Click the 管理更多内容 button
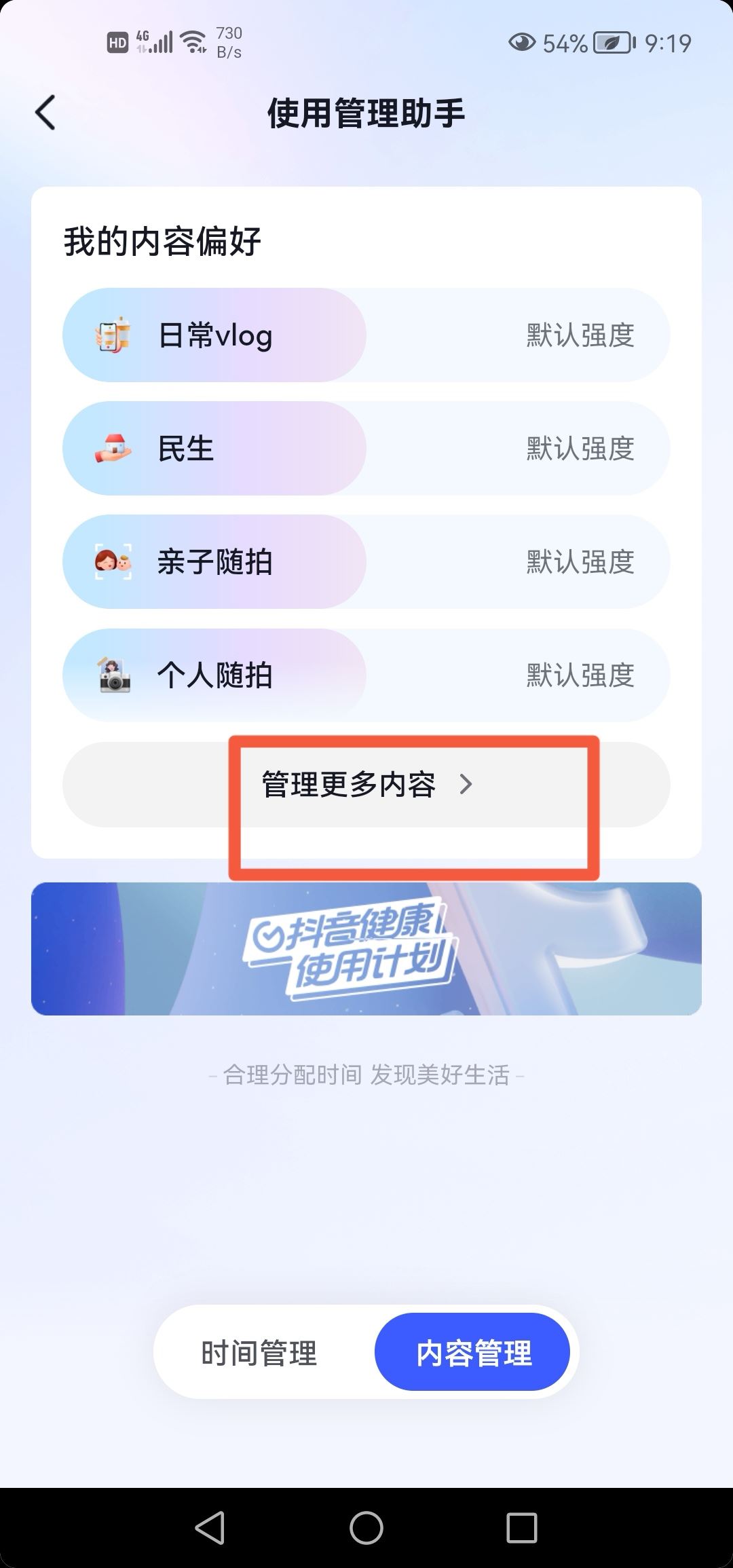Screen dimensions: 733x1568 366,785
